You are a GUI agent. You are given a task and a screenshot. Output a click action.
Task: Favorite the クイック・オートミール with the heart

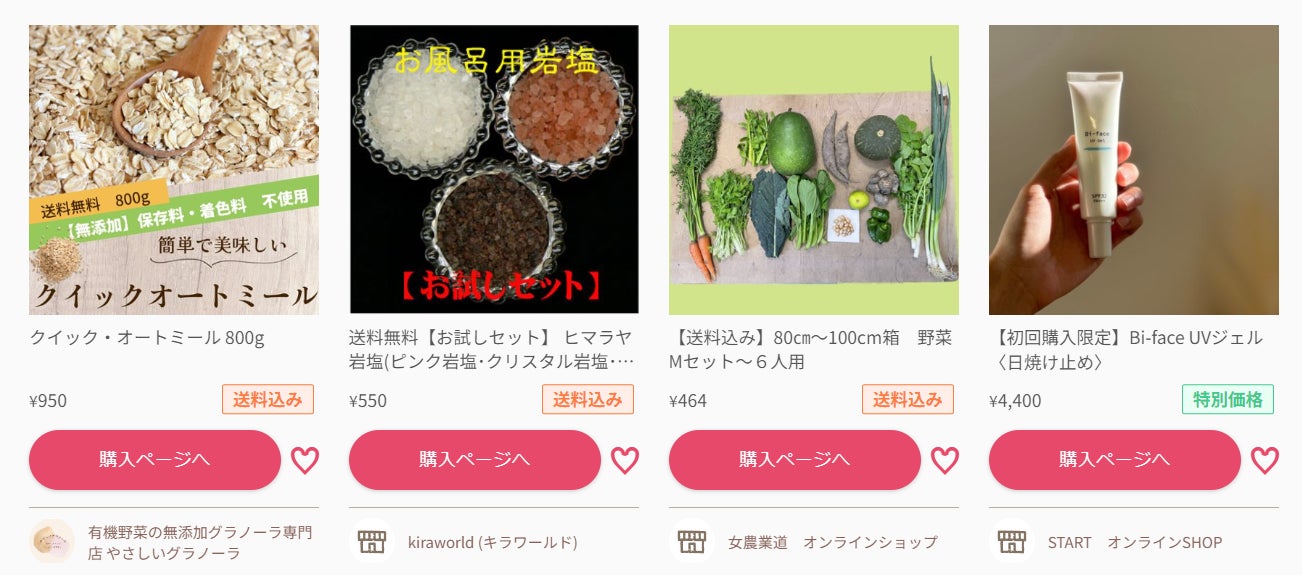tap(305, 460)
